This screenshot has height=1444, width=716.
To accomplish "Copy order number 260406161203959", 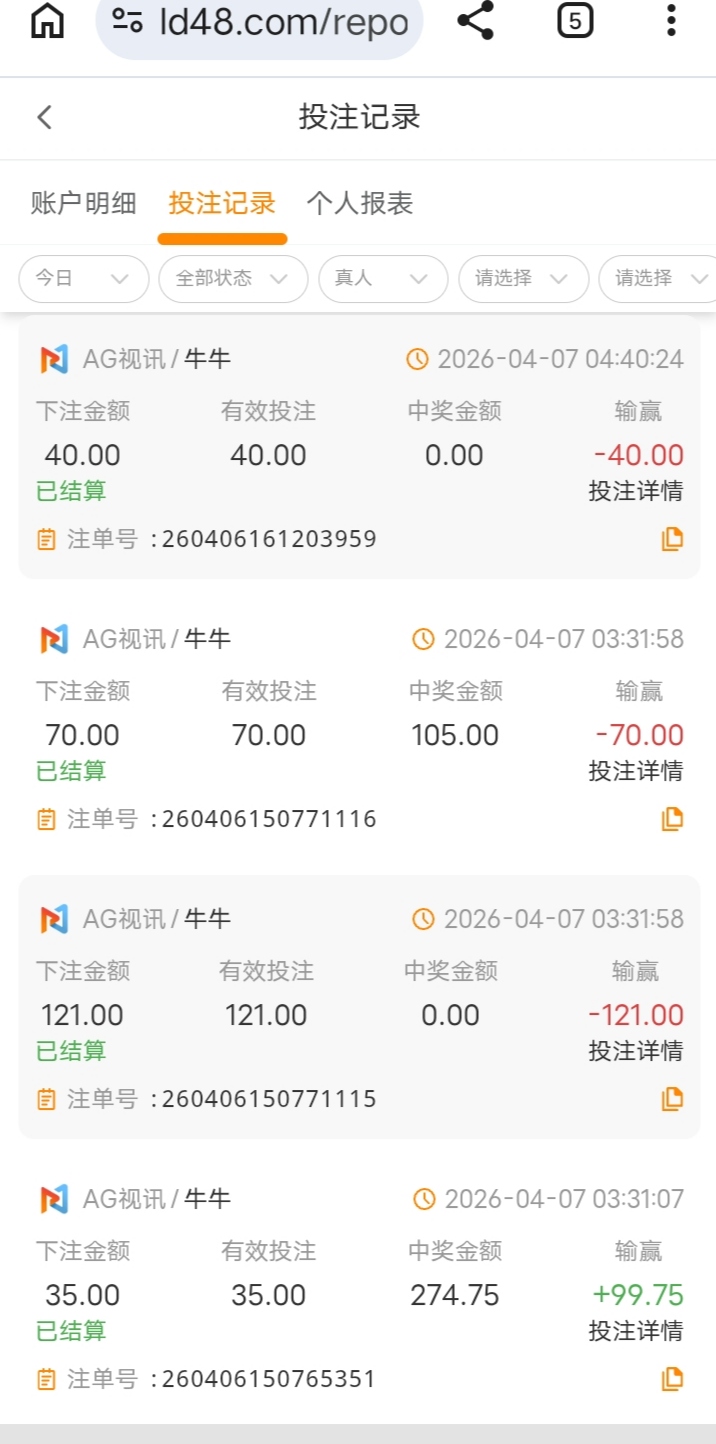I will click(672, 539).
